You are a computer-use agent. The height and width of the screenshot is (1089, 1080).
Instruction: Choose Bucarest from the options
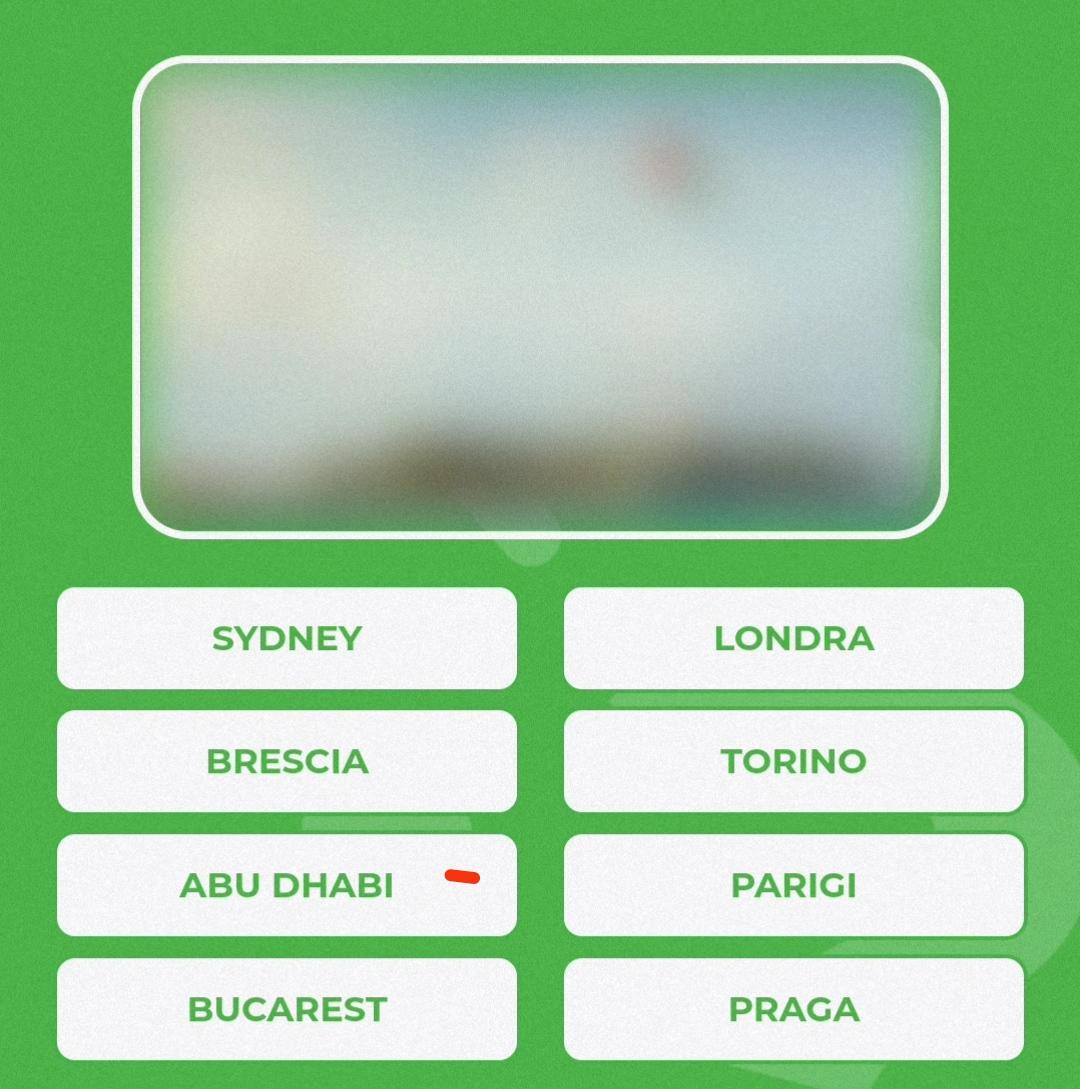(287, 1009)
